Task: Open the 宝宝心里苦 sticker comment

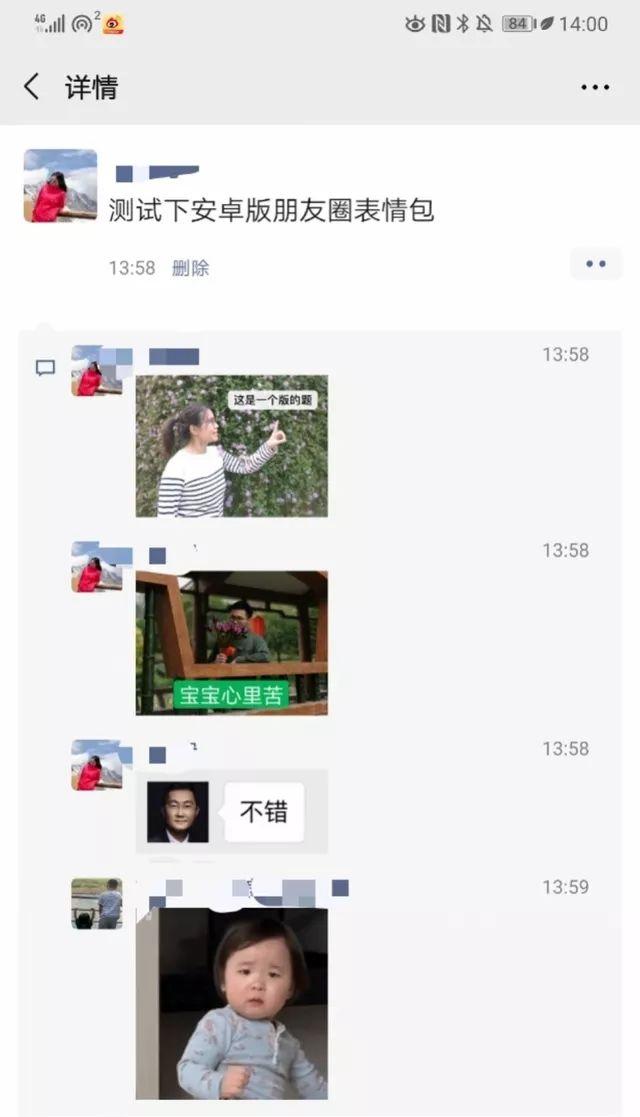Action: [x=231, y=643]
